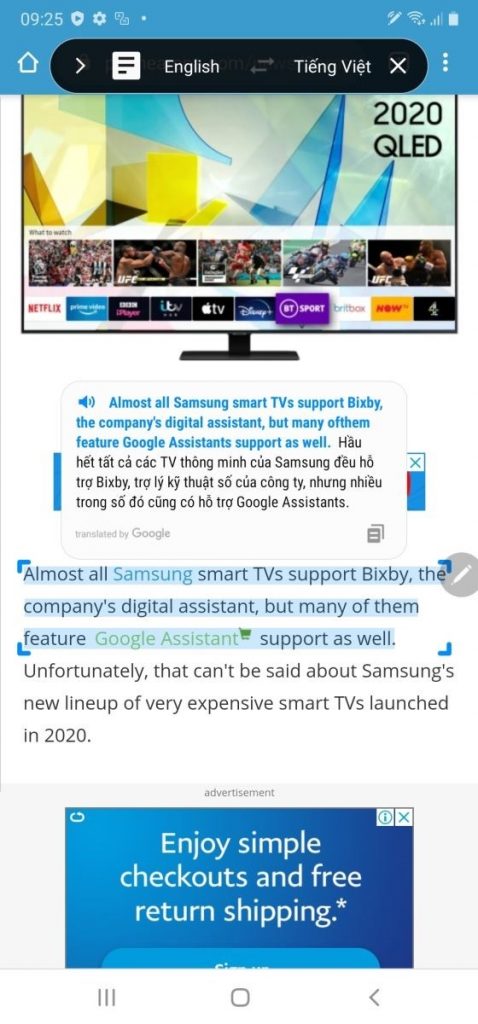
Task: View ad info for the shipping banner
Action: [385, 817]
